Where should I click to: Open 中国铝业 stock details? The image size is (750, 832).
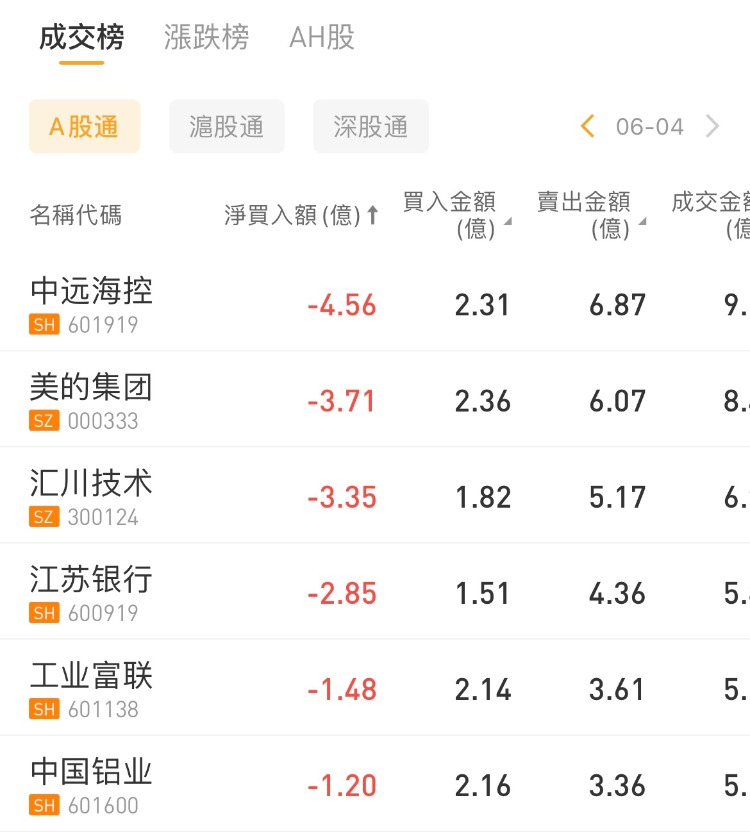click(x=91, y=784)
